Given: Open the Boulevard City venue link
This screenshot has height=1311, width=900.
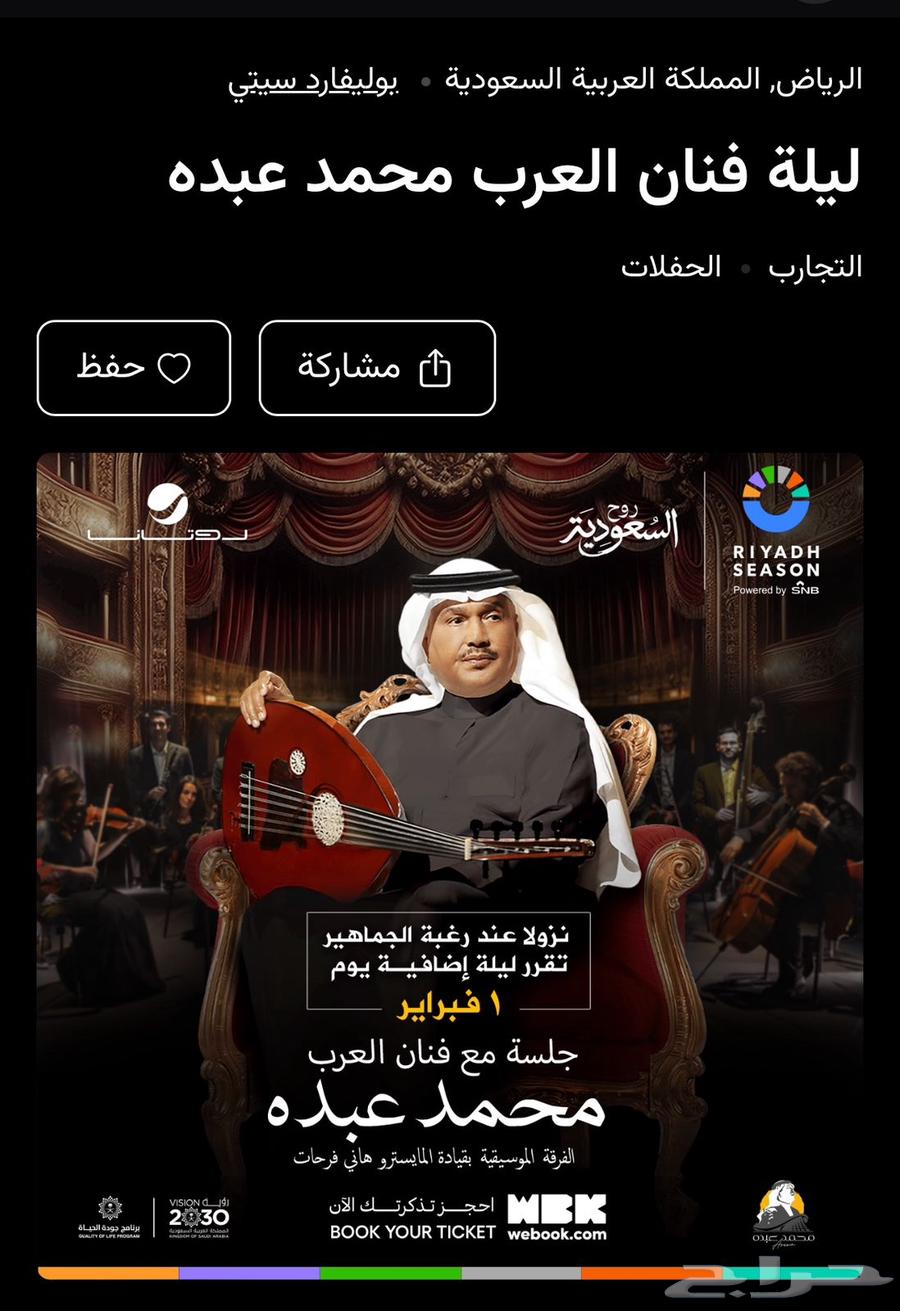Looking at the screenshot, I should [313, 80].
